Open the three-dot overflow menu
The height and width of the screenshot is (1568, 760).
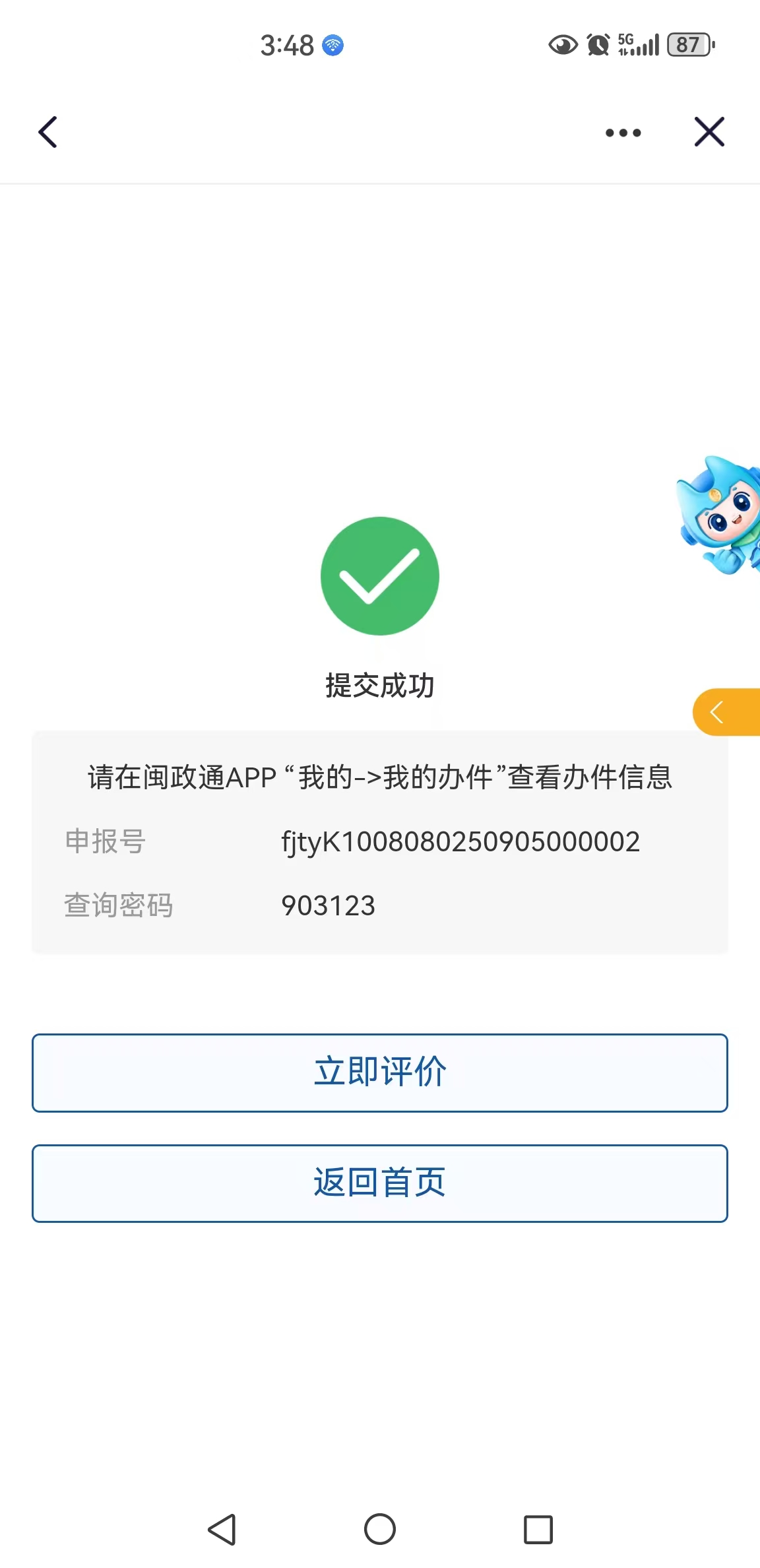tap(623, 133)
